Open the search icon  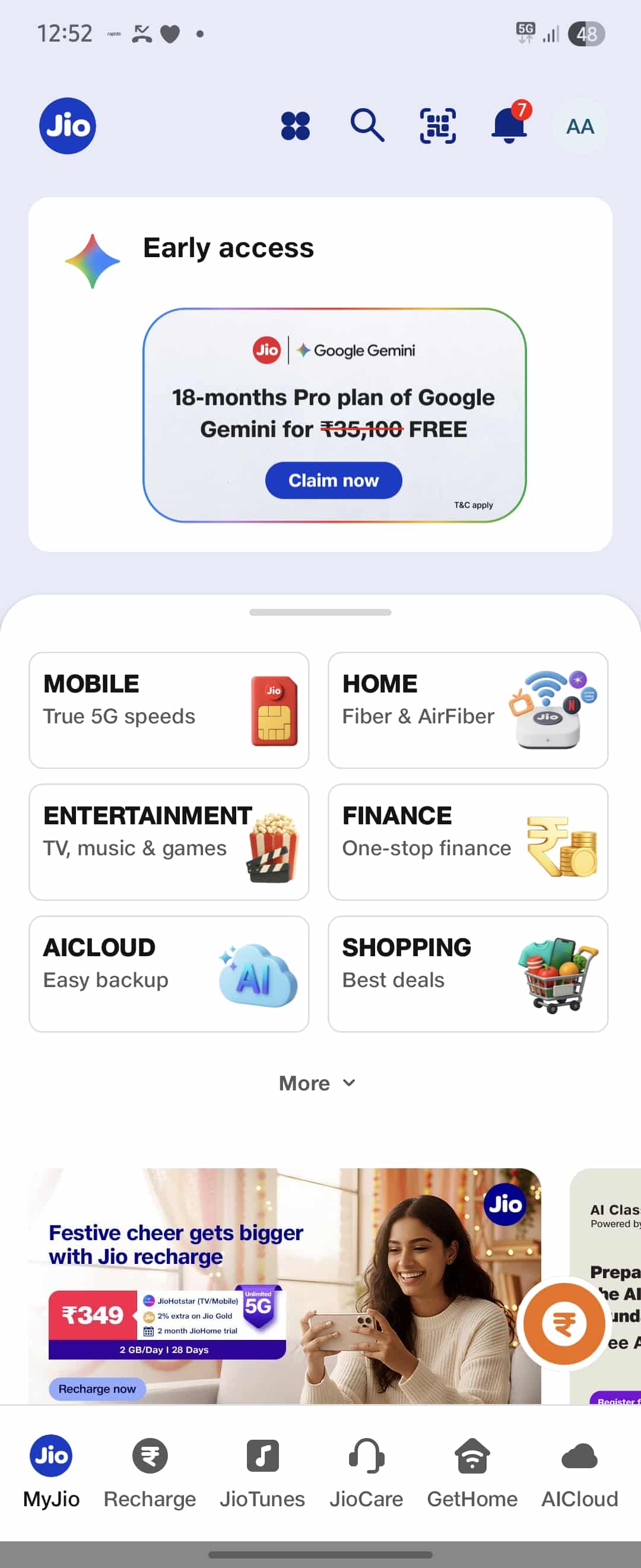(367, 126)
